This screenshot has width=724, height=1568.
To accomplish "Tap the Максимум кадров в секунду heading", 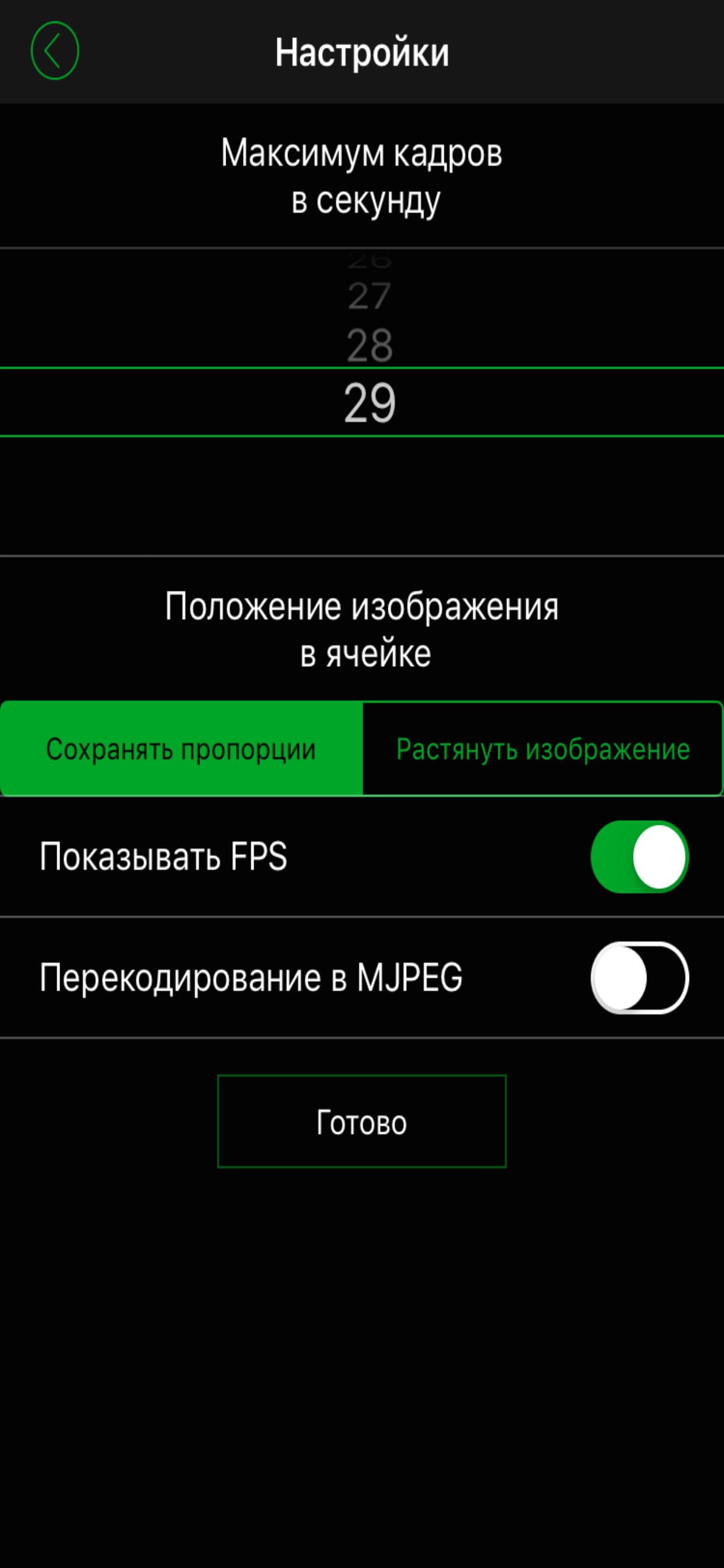I will click(x=361, y=176).
